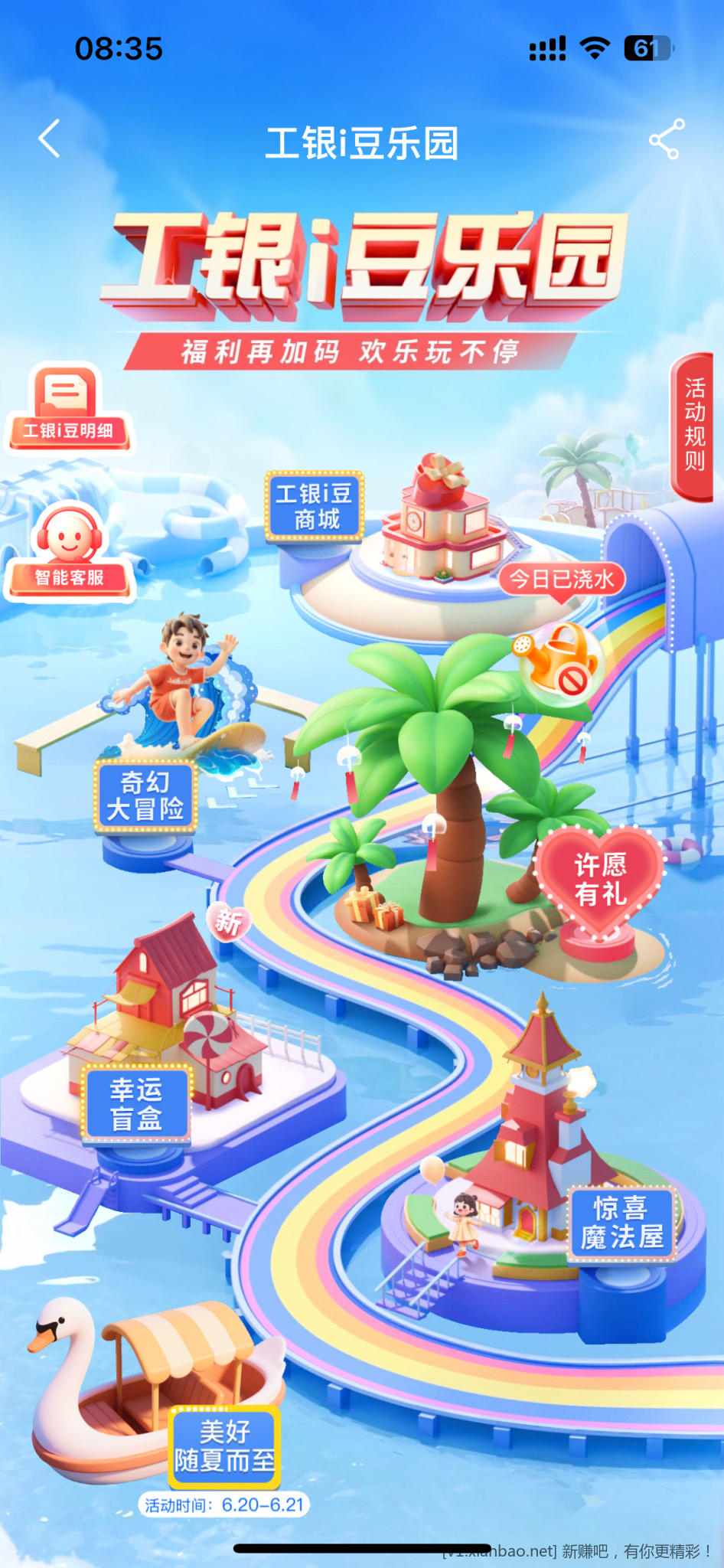Enter 工银i豆商城 shop
The height and width of the screenshot is (1568, 724).
[x=315, y=506]
